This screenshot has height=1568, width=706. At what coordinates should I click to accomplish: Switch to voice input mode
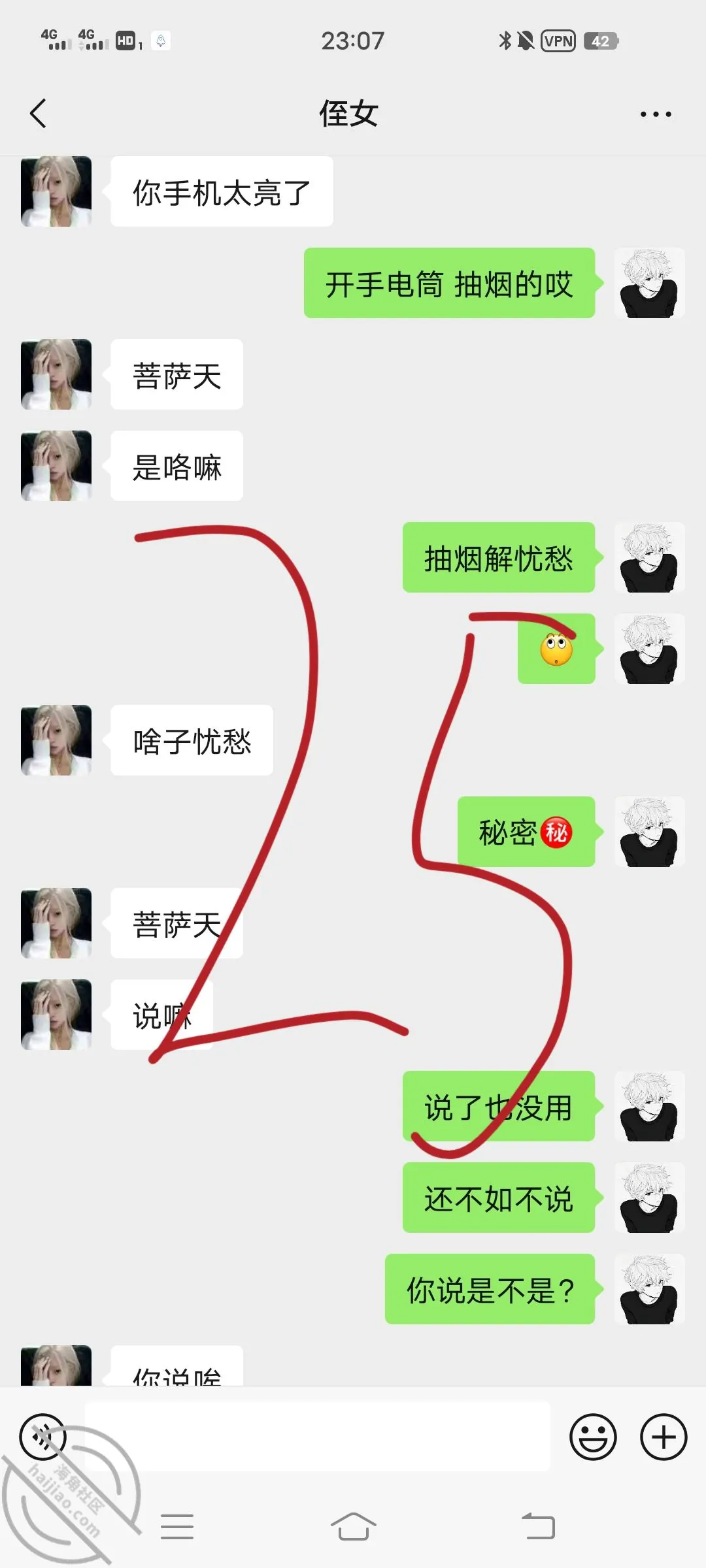click(43, 1437)
